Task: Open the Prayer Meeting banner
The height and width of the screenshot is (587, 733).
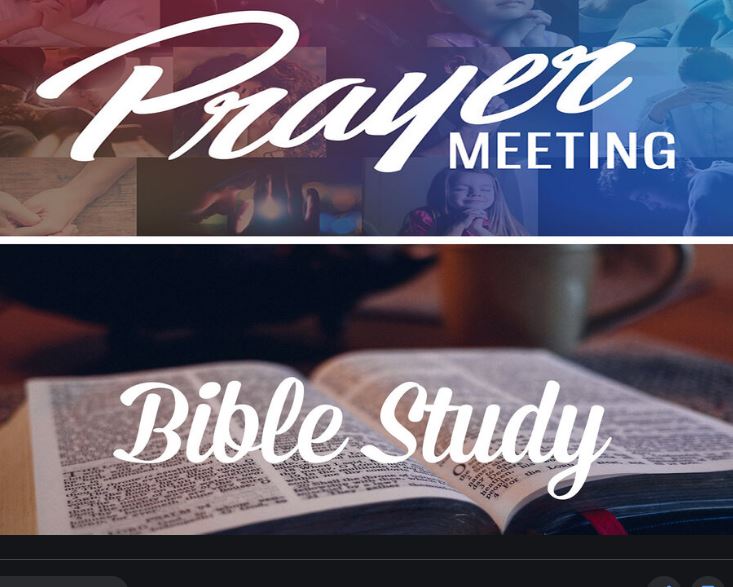Action: pyautogui.click(x=366, y=118)
